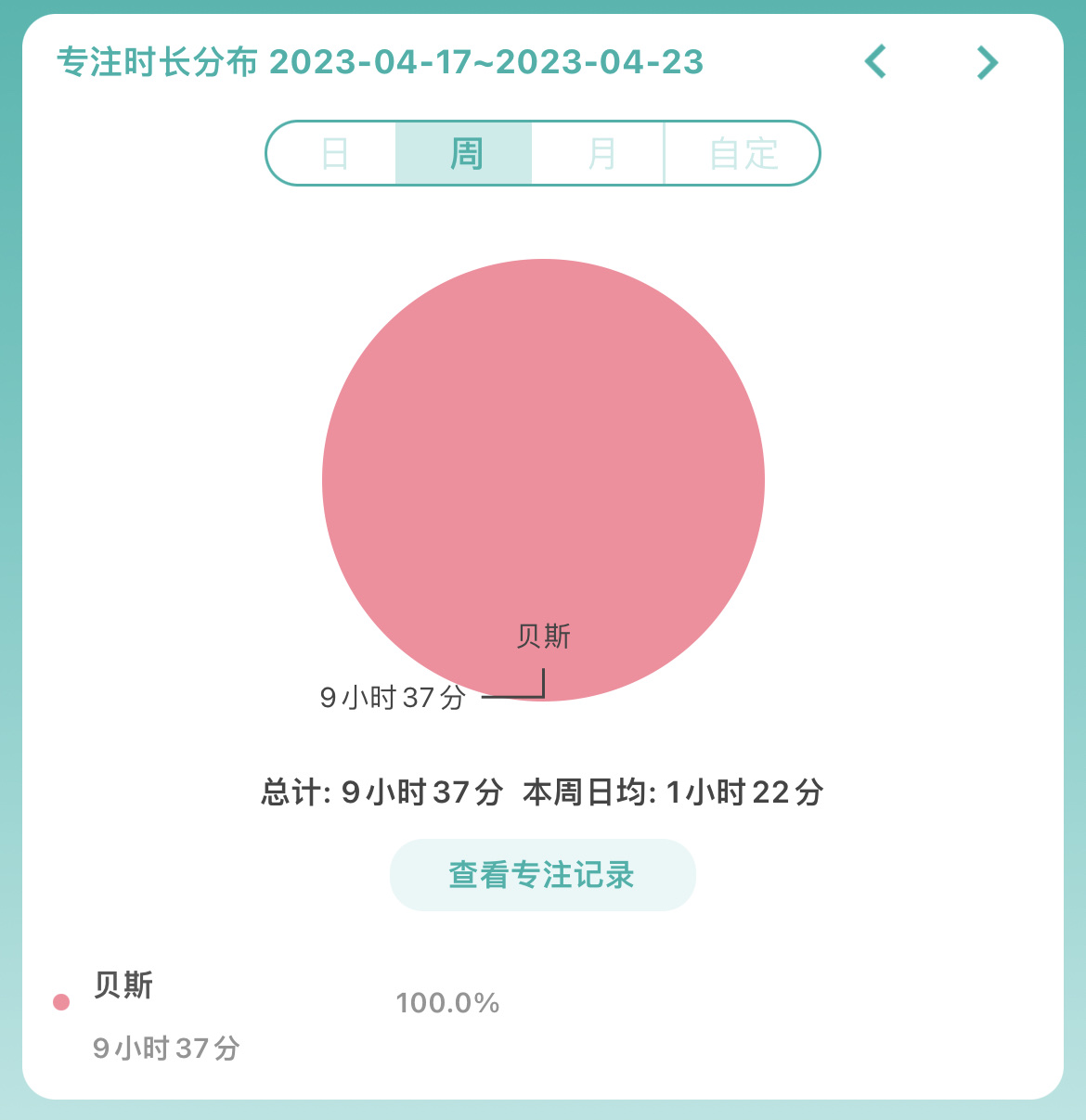
Task: Switch to the 日 view
Action: (x=334, y=153)
